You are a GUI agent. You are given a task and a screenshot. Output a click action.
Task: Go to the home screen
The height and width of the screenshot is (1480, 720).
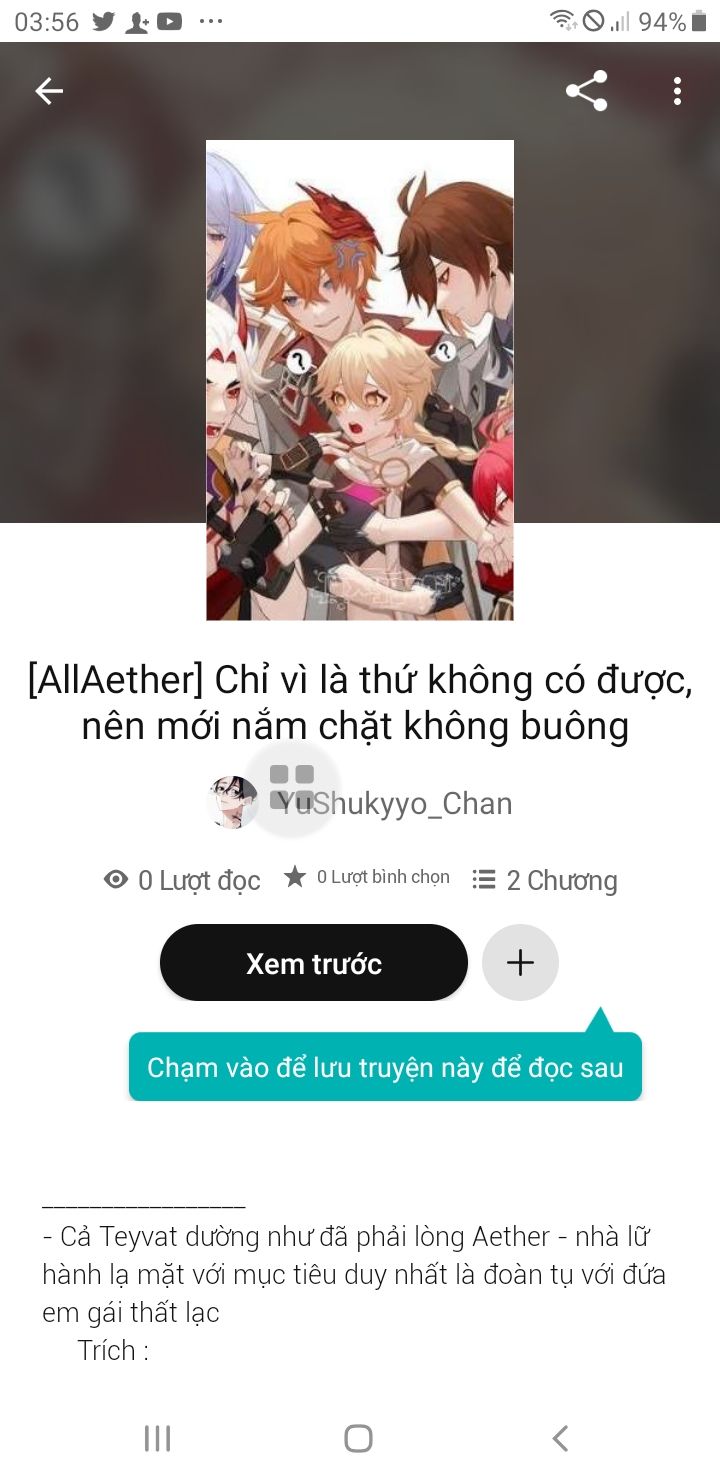pyautogui.click(x=359, y=1438)
